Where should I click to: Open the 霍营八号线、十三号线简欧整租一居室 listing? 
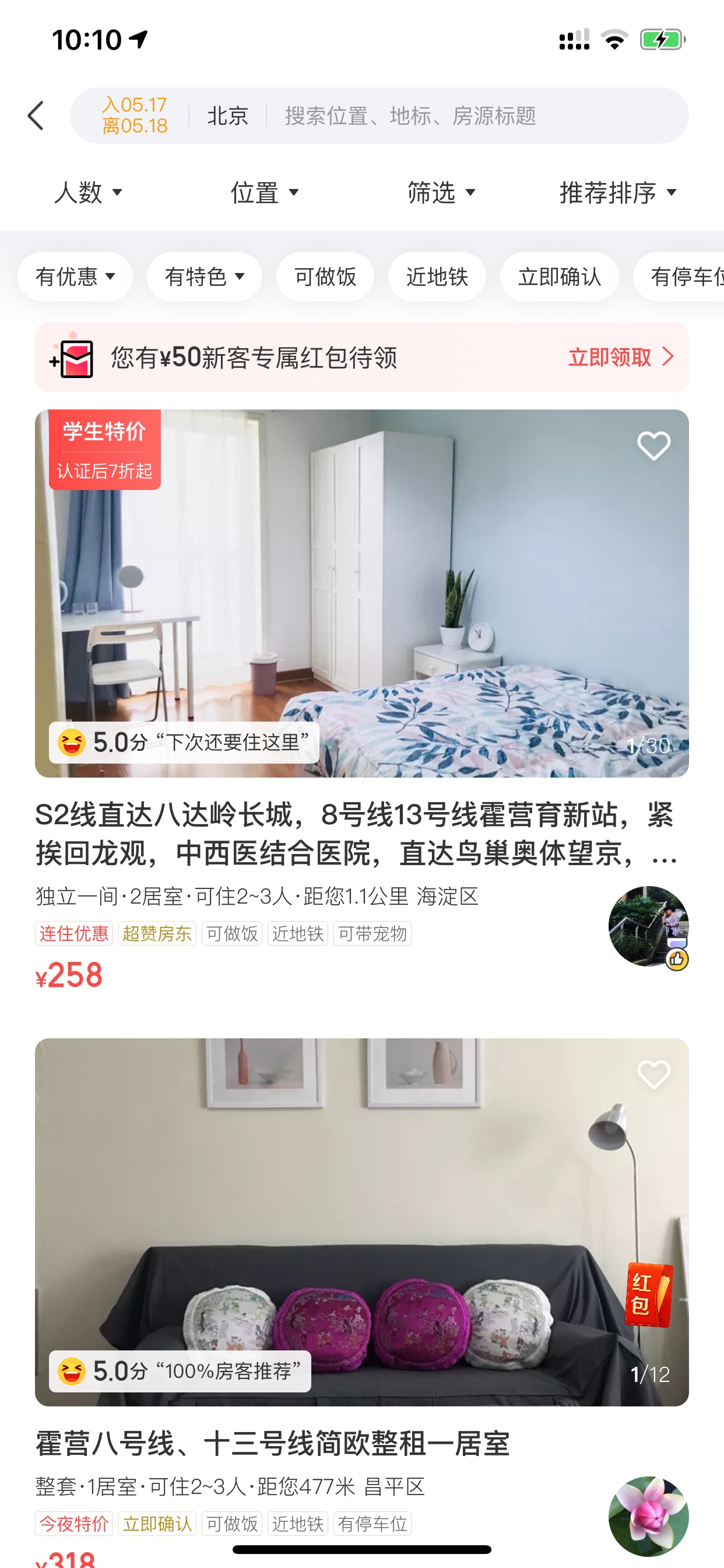[x=272, y=1444]
